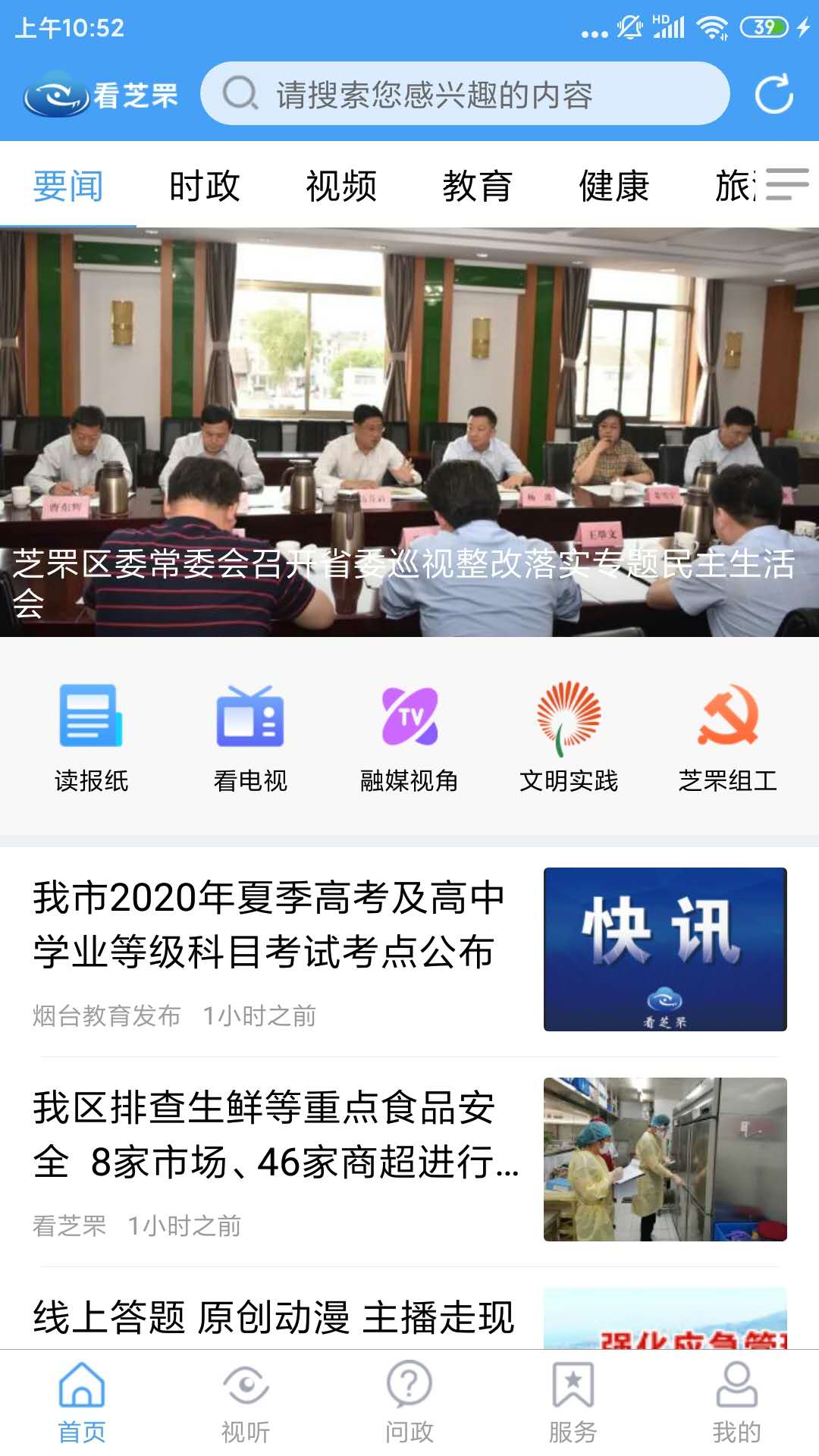Screen dimensions: 819x1456
Task: Open 文明实践
Action: coord(569,737)
